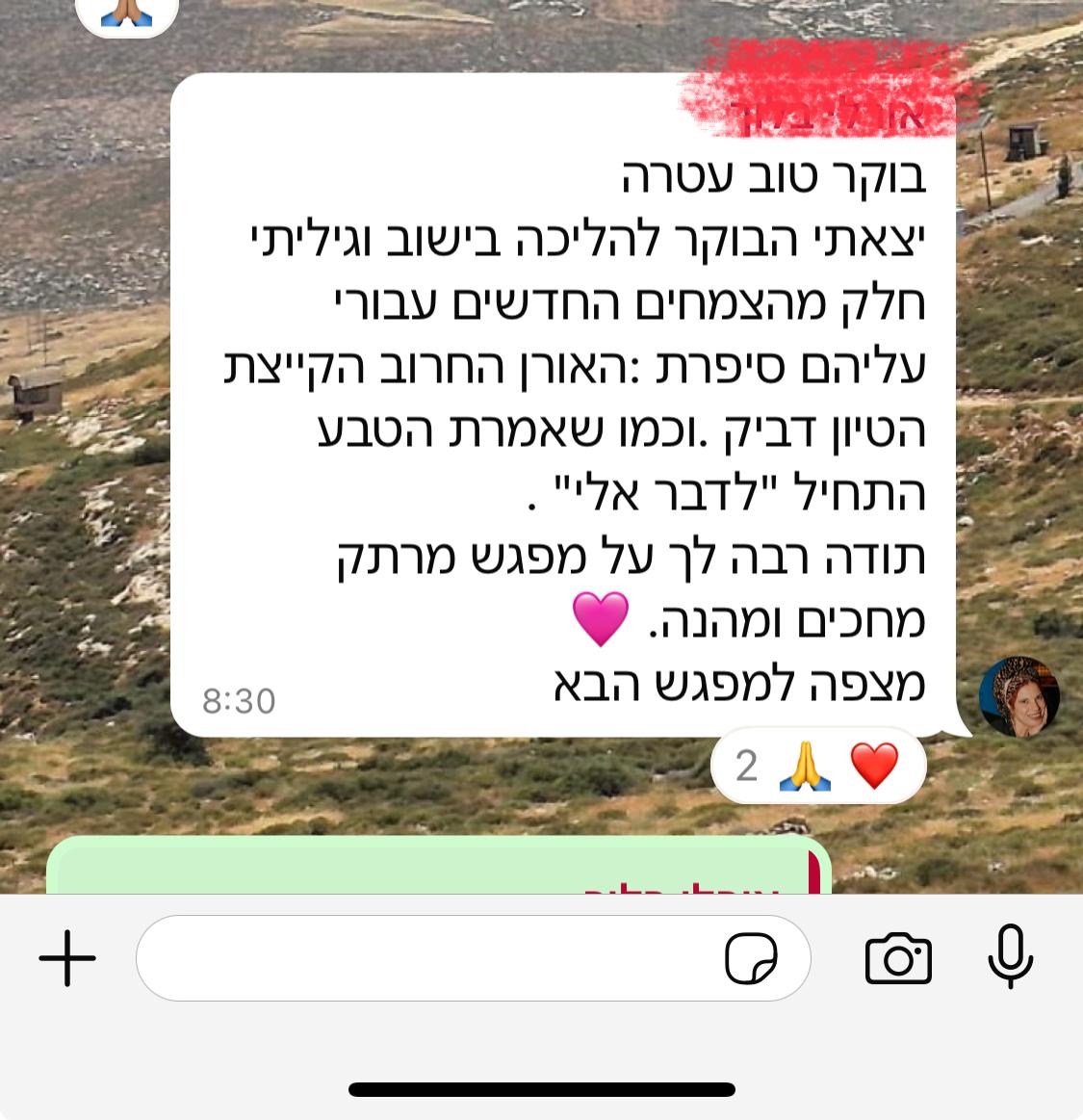Open the camera to take a photo
Viewport: 1083px width, 1120px height.
click(x=898, y=958)
